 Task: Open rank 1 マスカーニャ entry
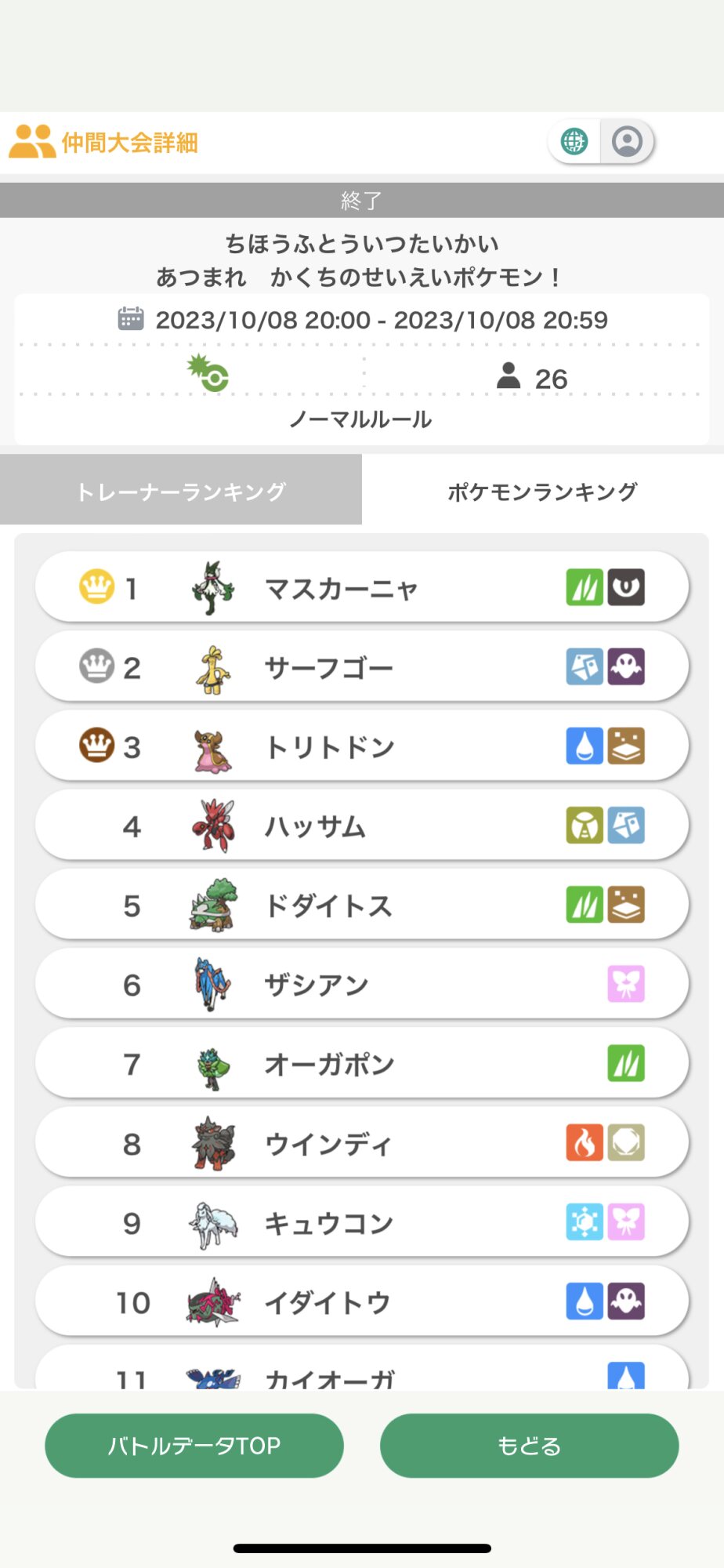coord(361,587)
